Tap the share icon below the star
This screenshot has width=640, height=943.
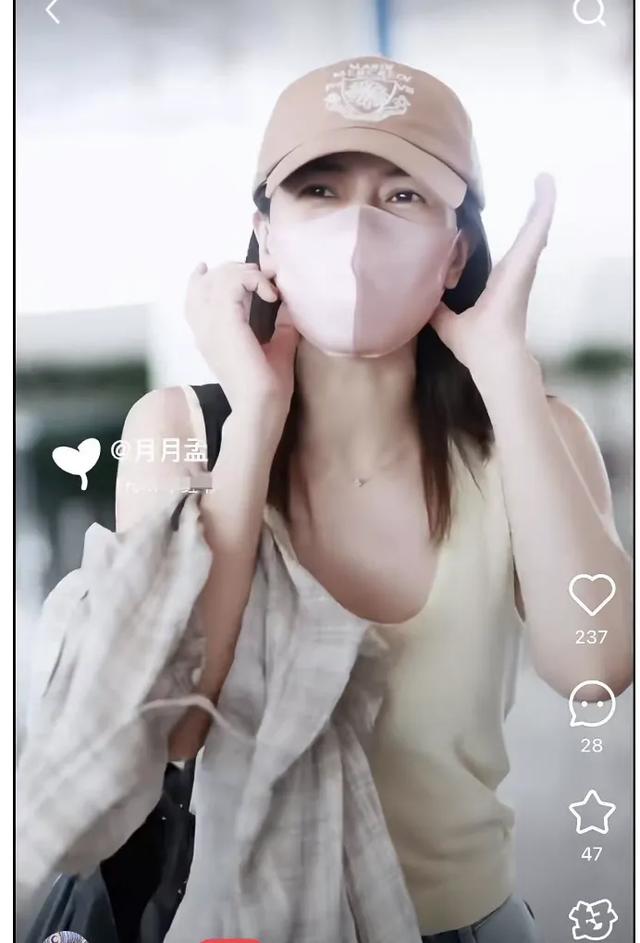pos(592,920)
